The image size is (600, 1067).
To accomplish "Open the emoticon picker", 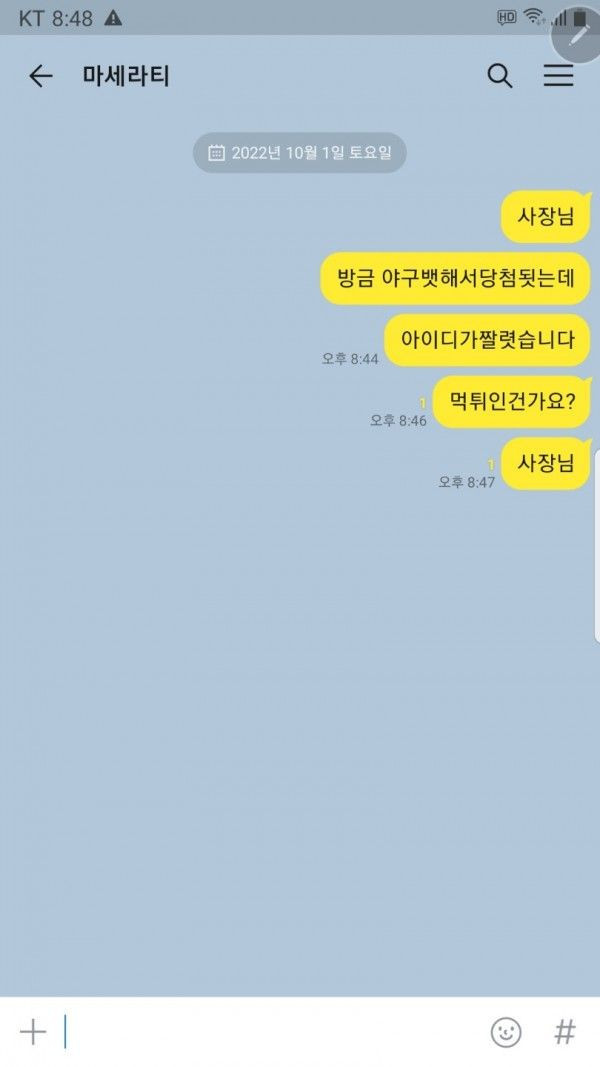I will click(x=506, y=1031).
